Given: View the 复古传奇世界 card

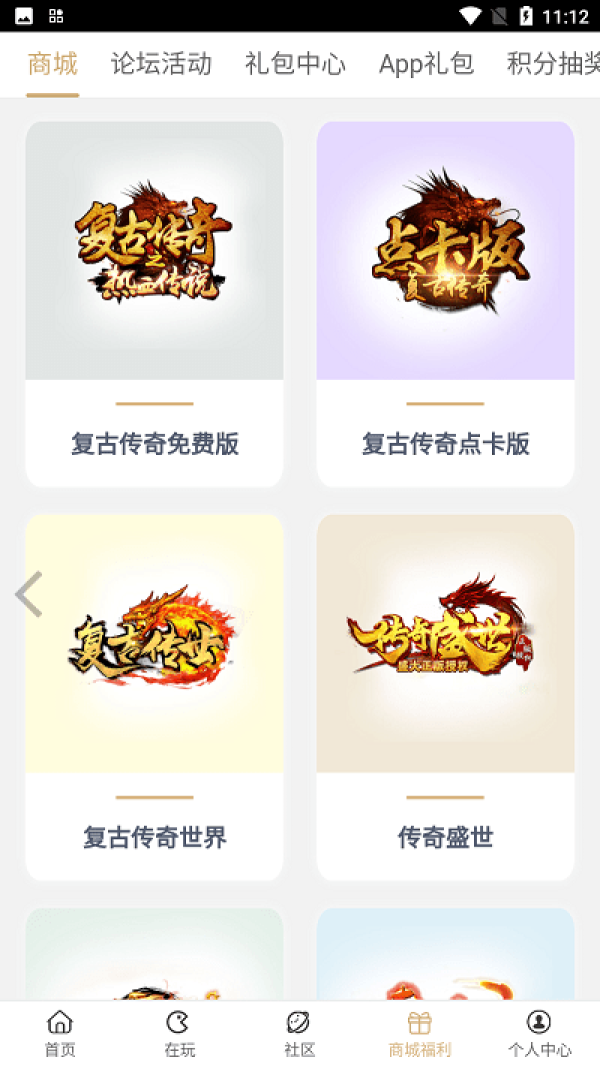Looking at the screenshot, I should click(154, 697).
